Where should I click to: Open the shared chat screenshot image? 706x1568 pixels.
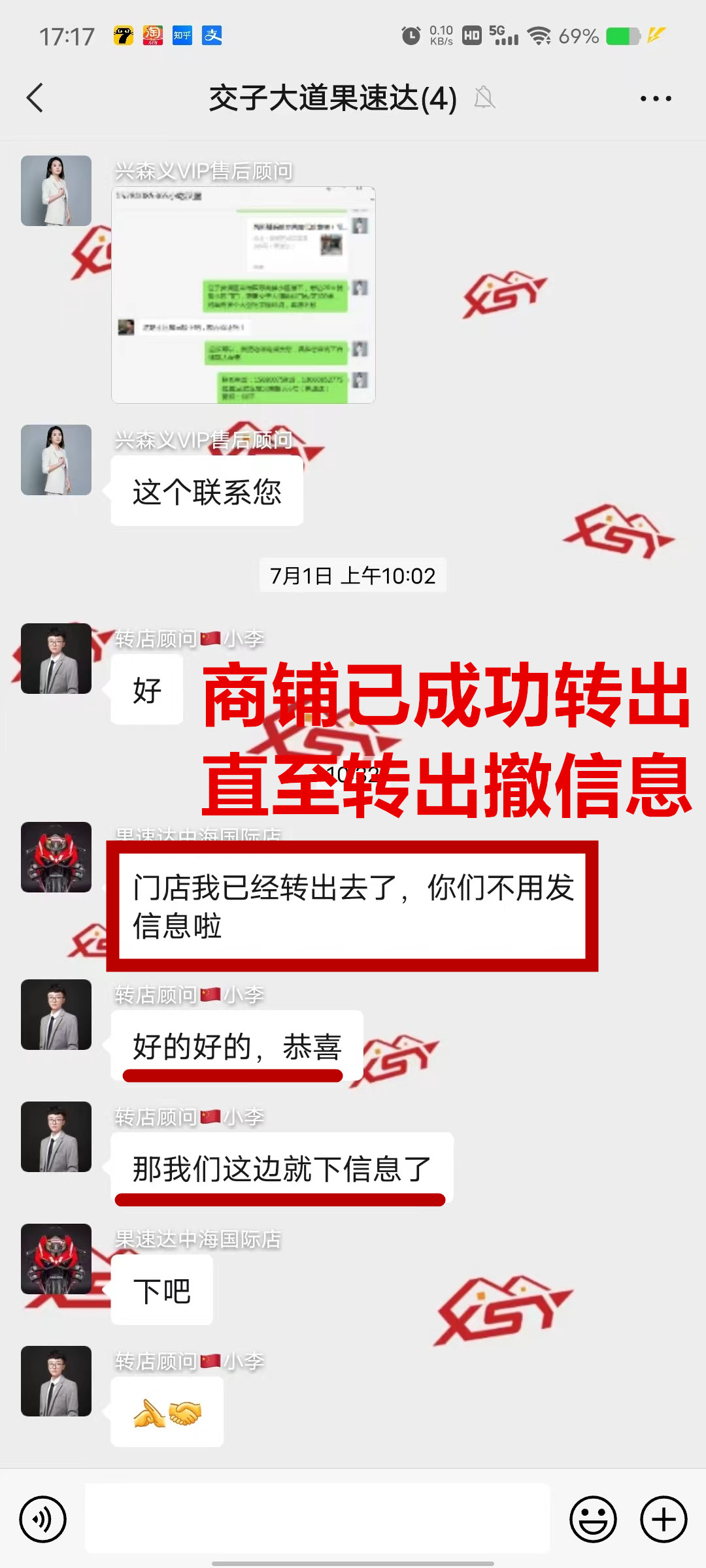point(243,295)
